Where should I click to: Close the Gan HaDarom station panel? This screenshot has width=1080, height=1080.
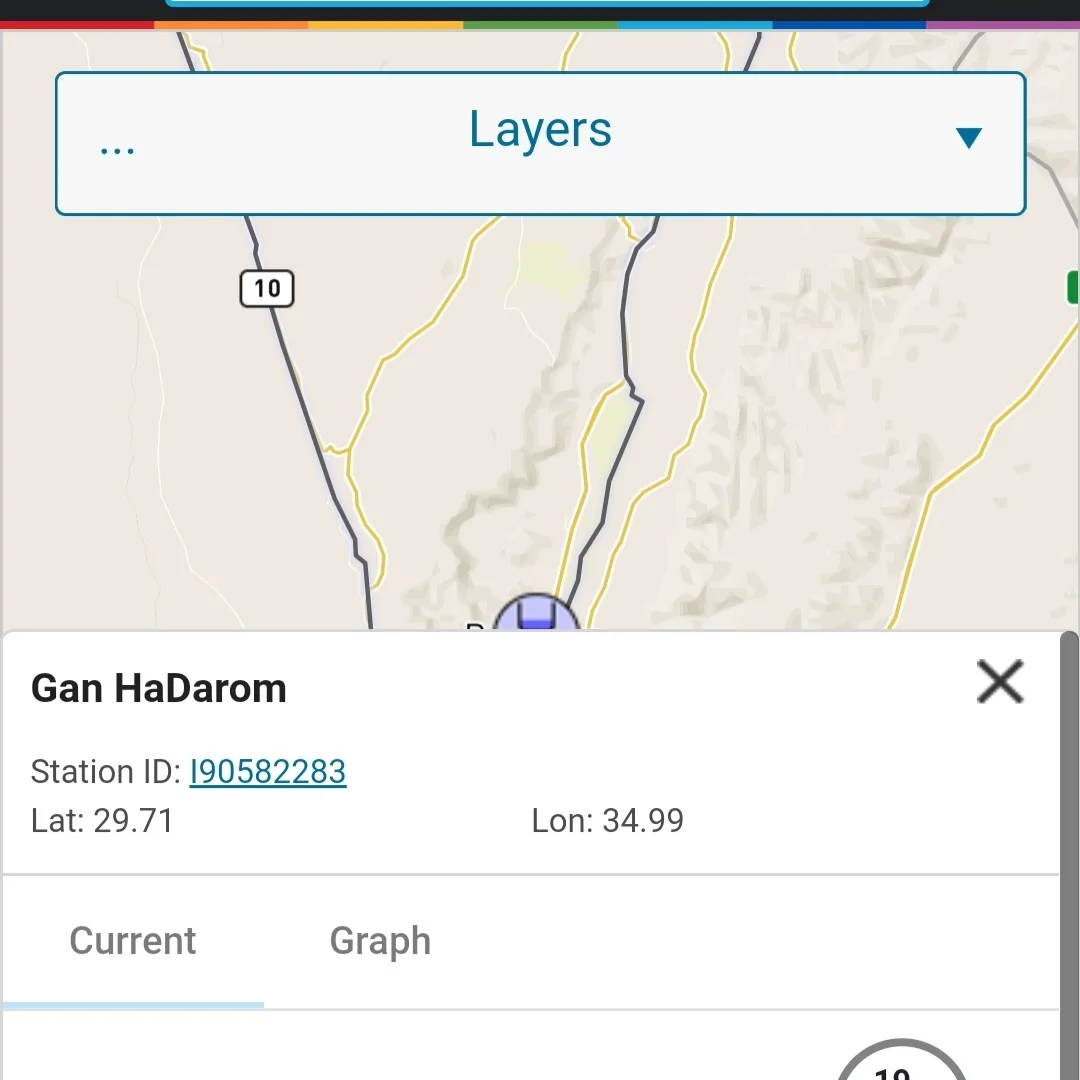pos(999,682)
